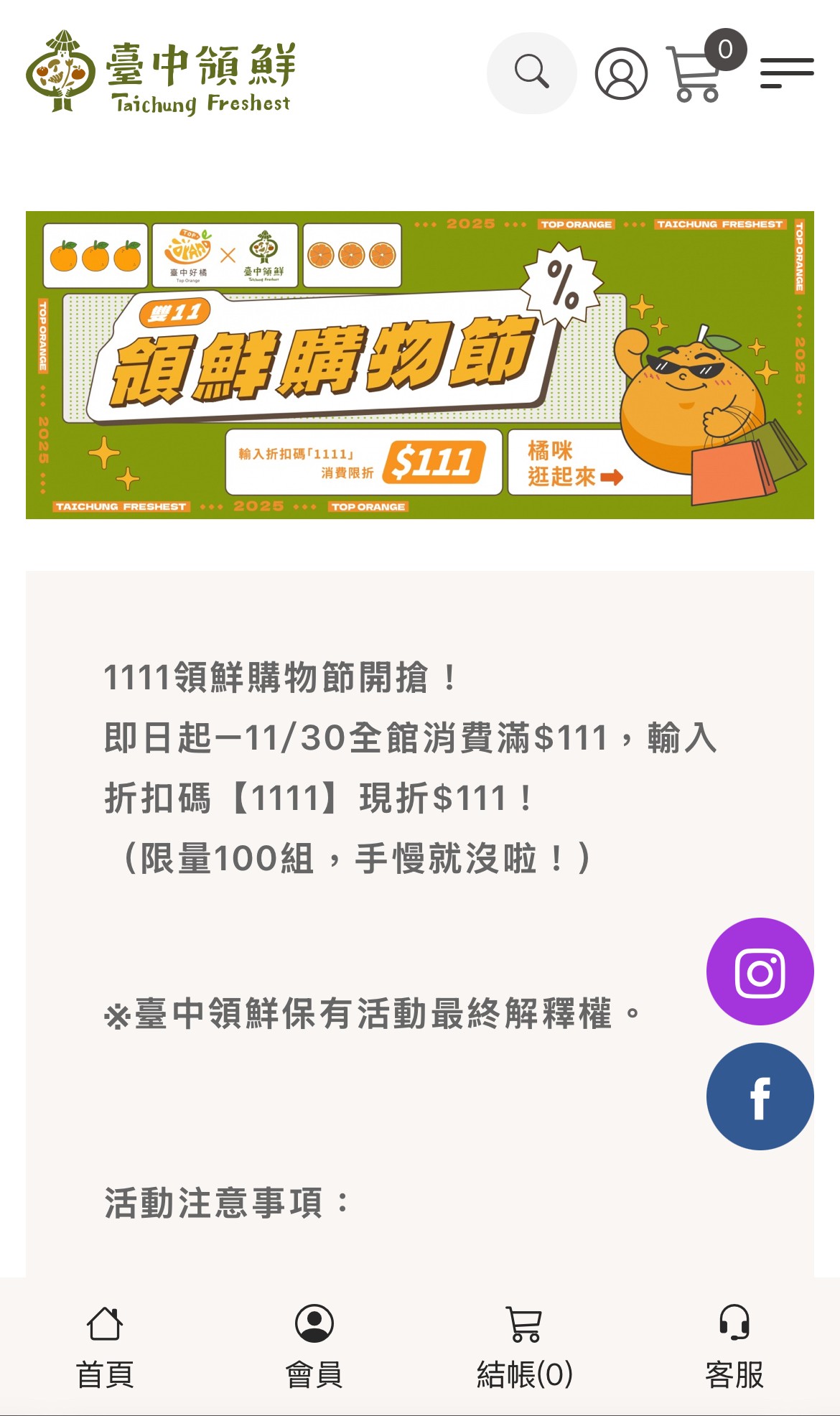Open the Instagram floating button
This screenshot has width=840, height=1416.
760,972
